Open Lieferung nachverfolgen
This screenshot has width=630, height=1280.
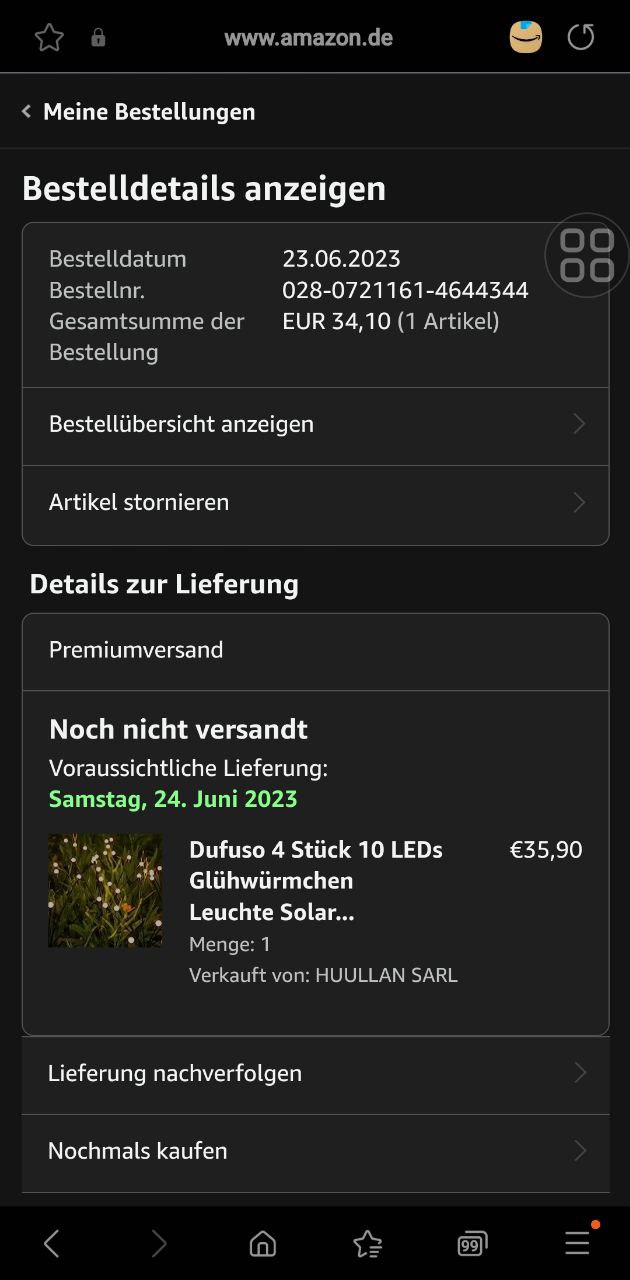[315, 1074]
